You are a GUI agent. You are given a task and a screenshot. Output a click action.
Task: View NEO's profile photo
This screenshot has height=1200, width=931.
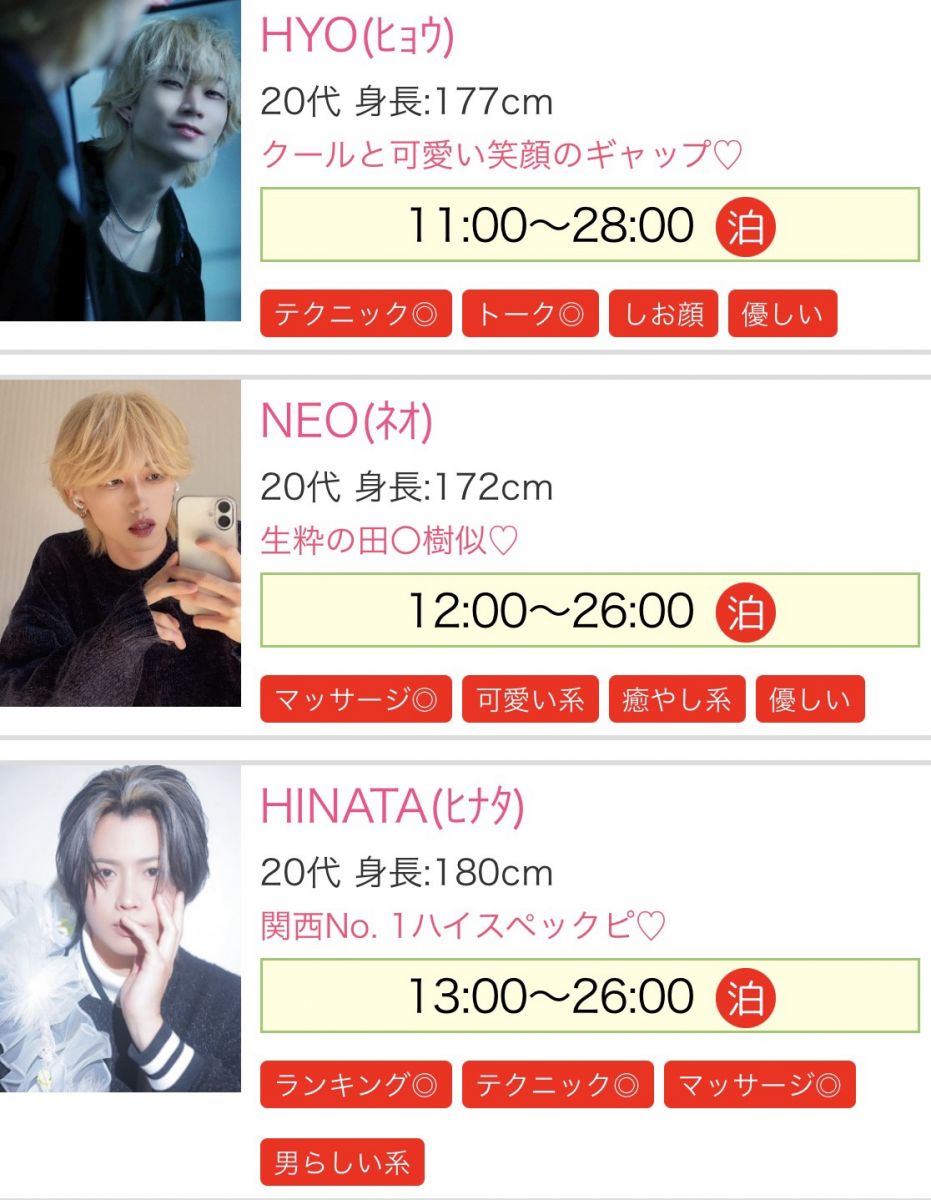(x=120, y=543)
